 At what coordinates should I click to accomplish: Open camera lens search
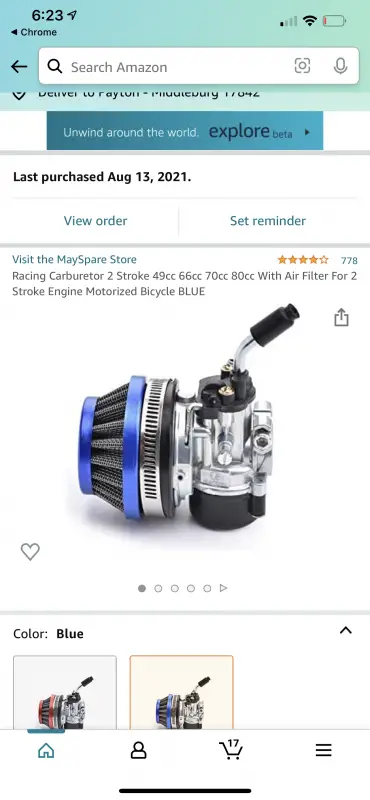click(302, 66)
